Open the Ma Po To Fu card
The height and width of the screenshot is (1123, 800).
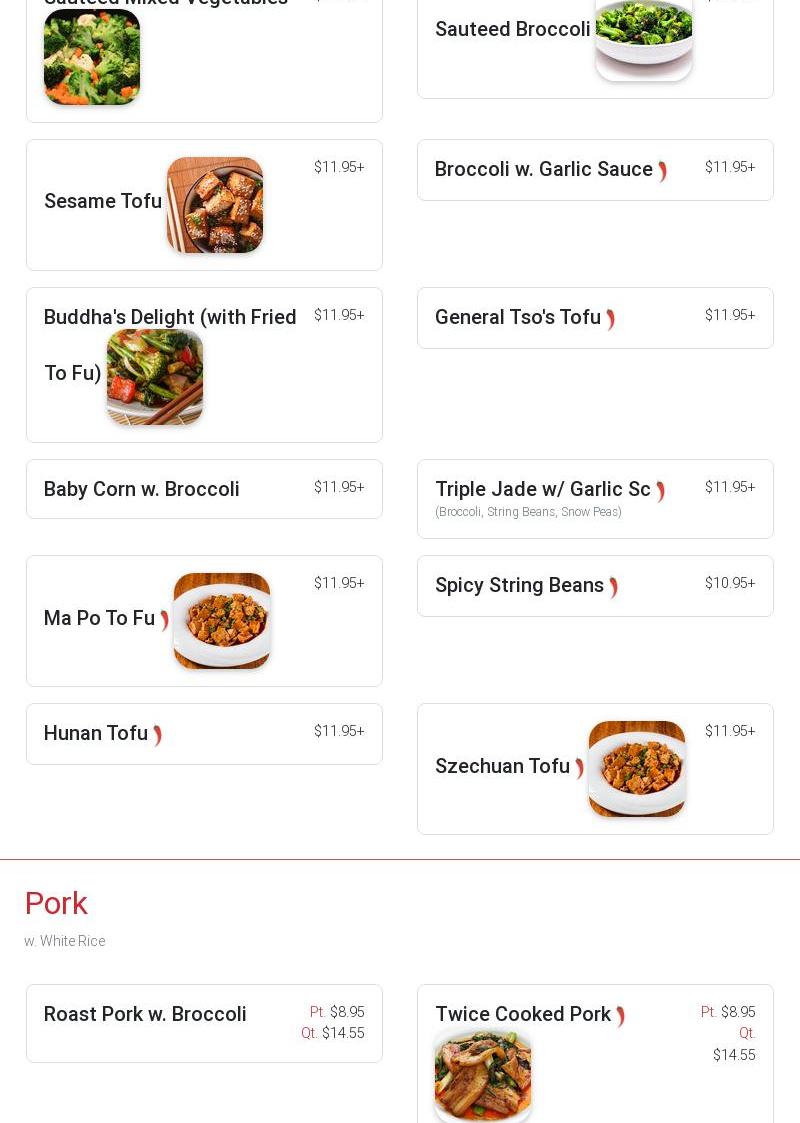(x=204, y=620)
